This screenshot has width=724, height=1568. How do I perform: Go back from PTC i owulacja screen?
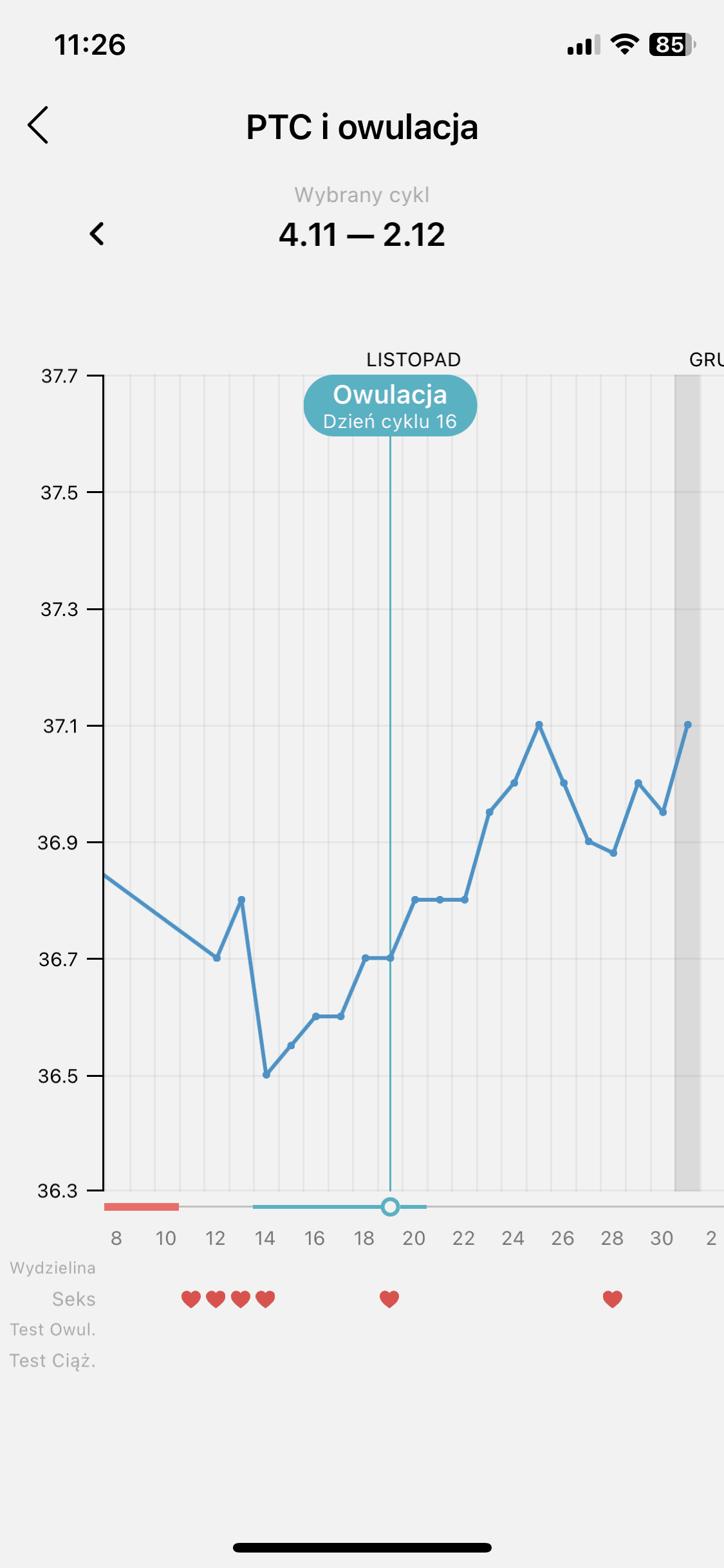[x=39, y=125]
